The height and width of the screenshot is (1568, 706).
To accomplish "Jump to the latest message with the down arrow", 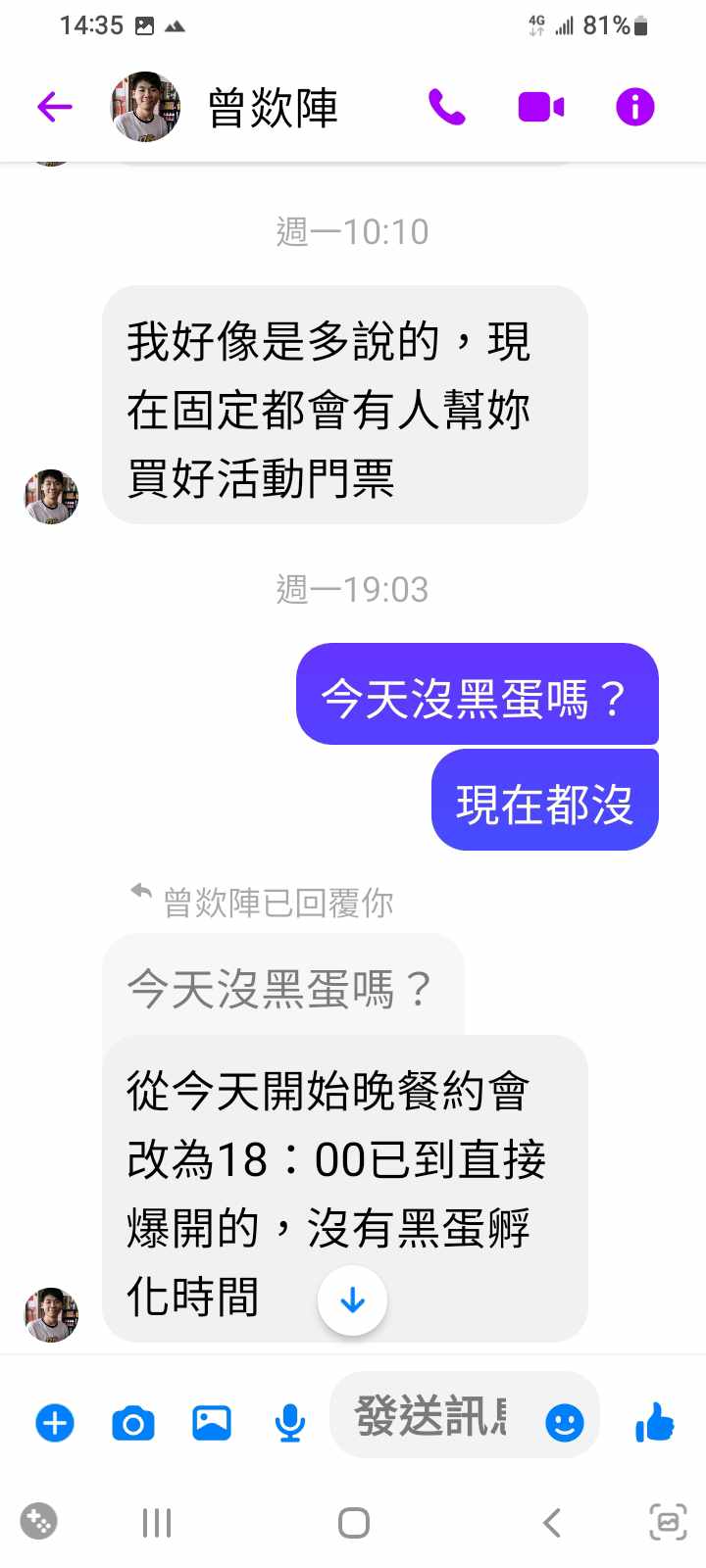I will pos(352,1300).
